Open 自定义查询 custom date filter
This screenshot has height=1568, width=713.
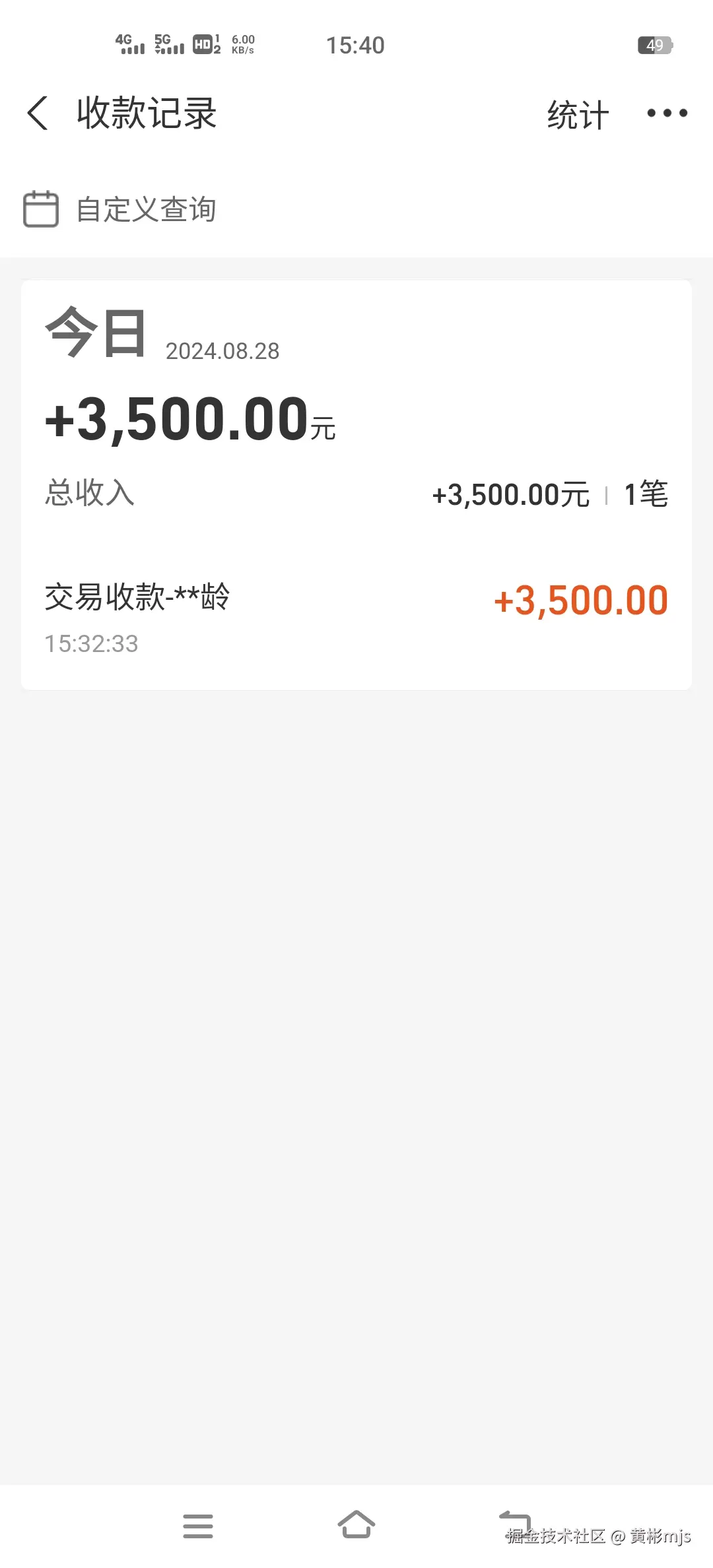[x=146, y=210]
